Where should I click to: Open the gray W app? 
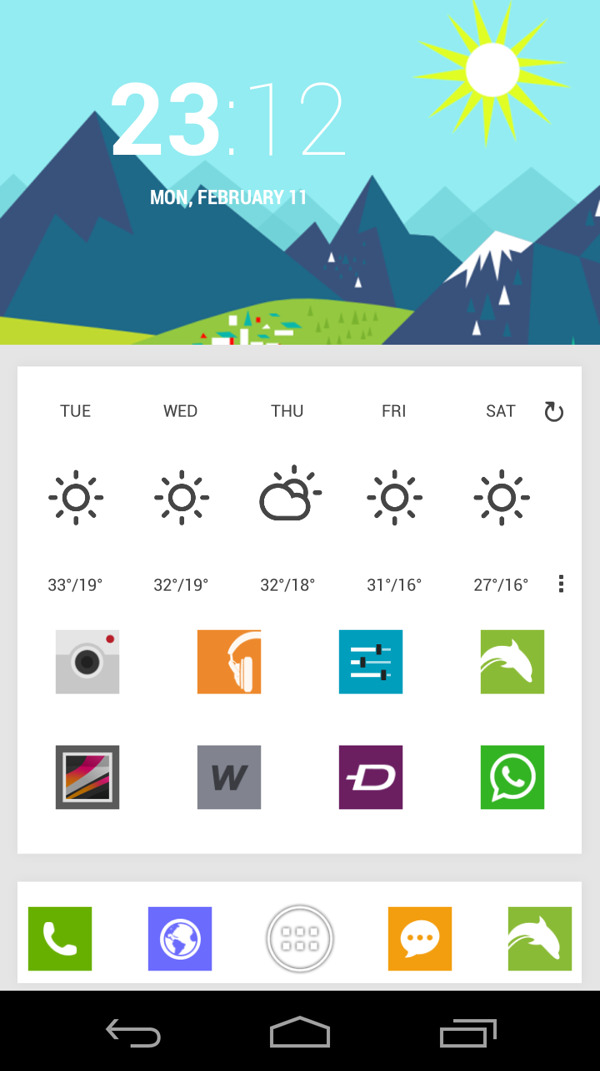(229, 777)
